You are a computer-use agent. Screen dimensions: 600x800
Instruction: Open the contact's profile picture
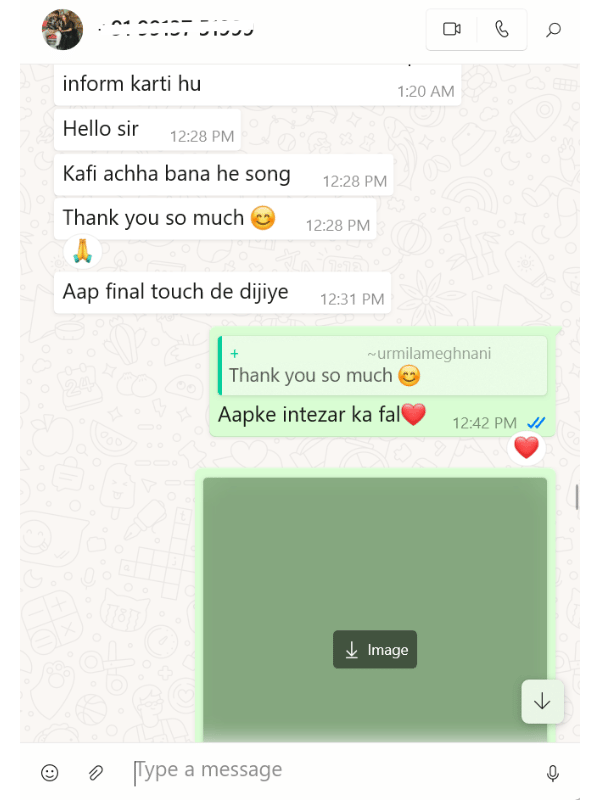click(62, 30)
